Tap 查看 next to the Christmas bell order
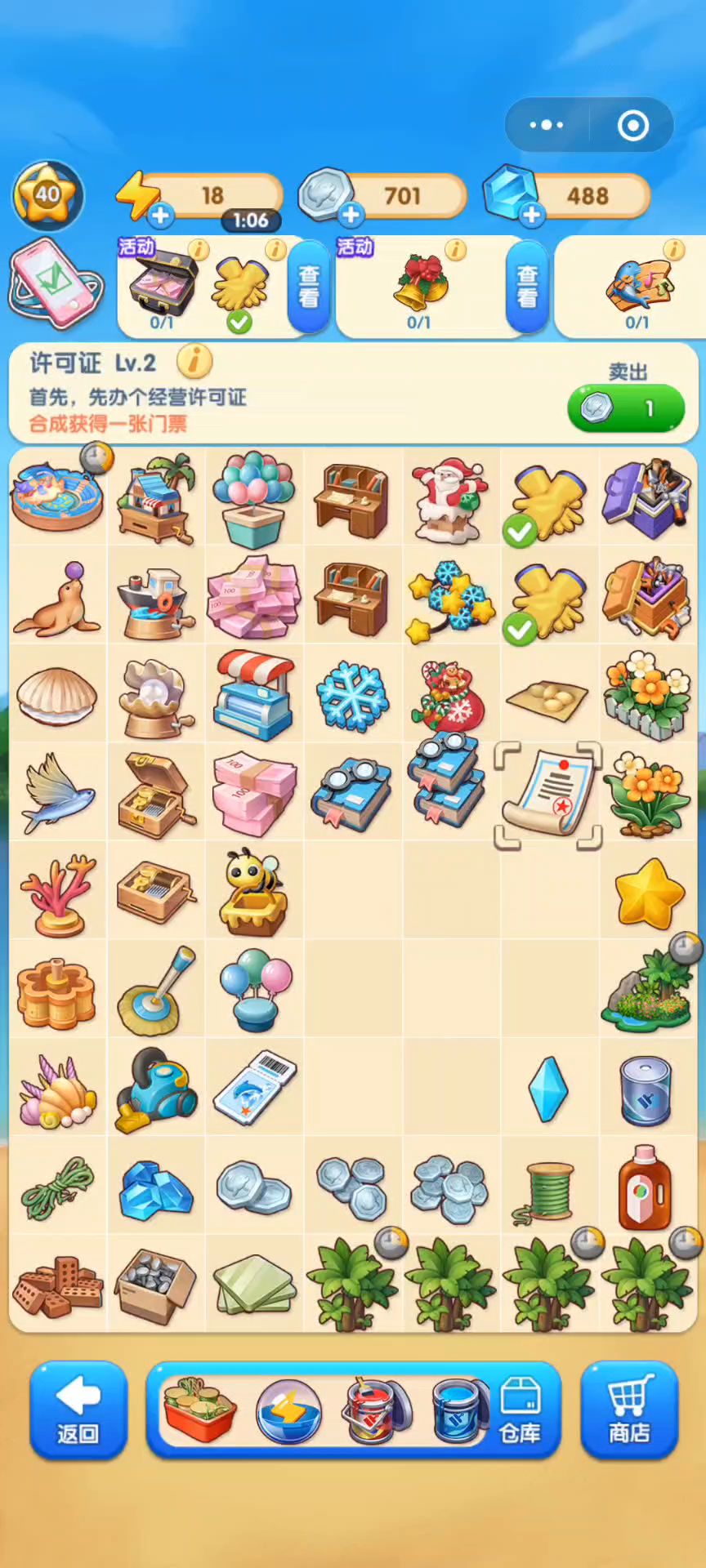706x1568 pixels. (527, 287)
